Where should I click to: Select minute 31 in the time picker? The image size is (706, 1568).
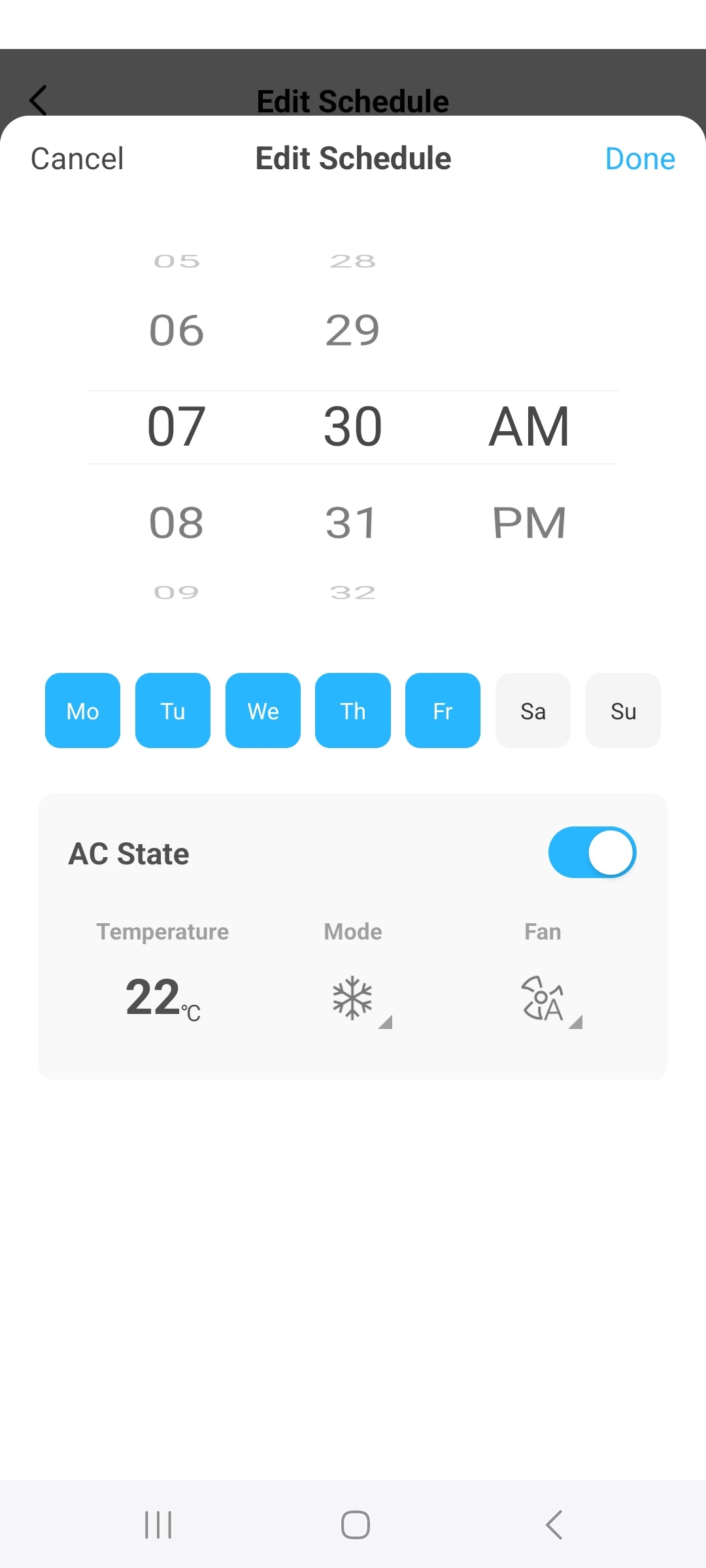[353, 523]
